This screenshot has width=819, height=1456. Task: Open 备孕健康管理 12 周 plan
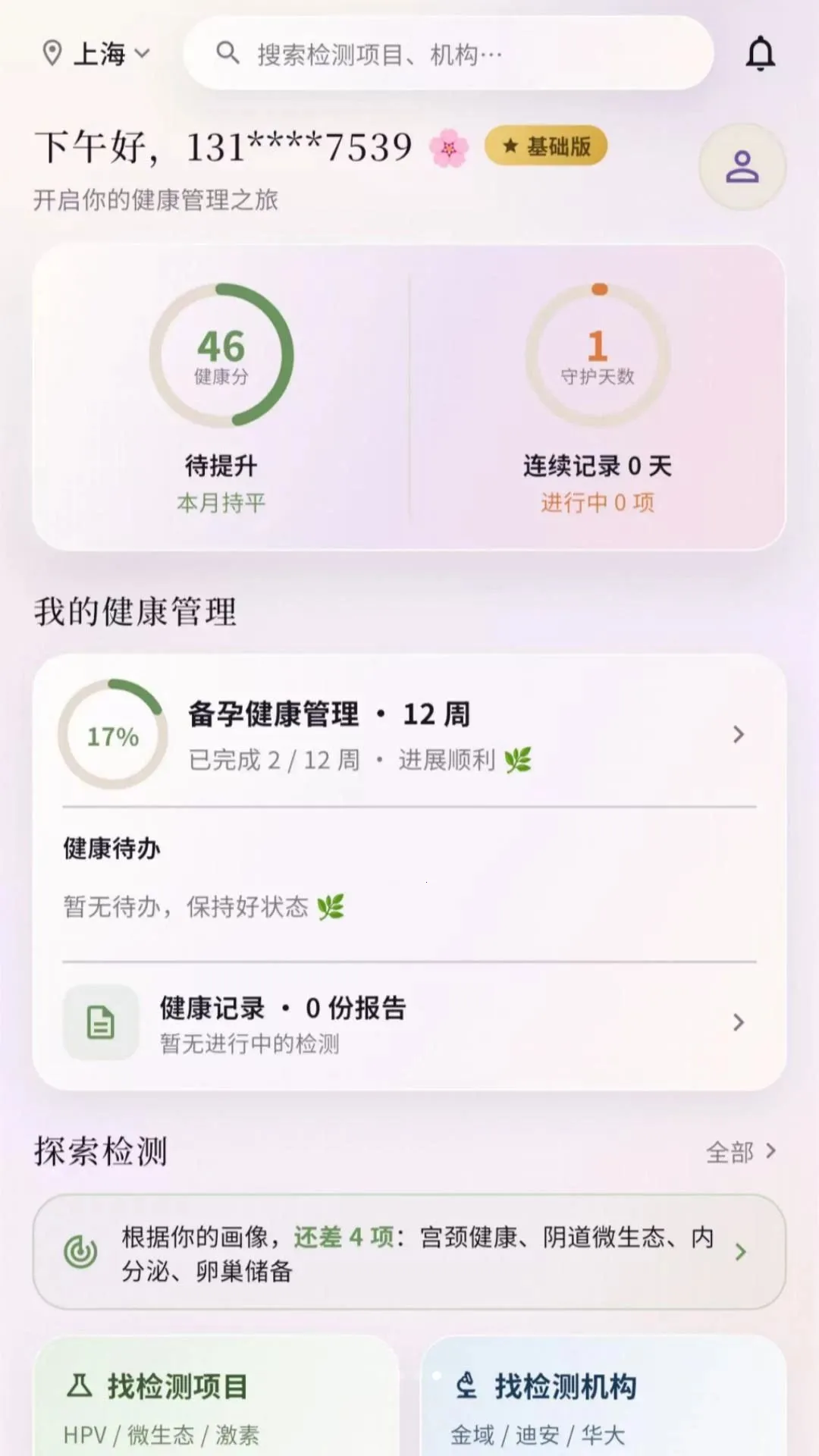click(x=409, y=734)
